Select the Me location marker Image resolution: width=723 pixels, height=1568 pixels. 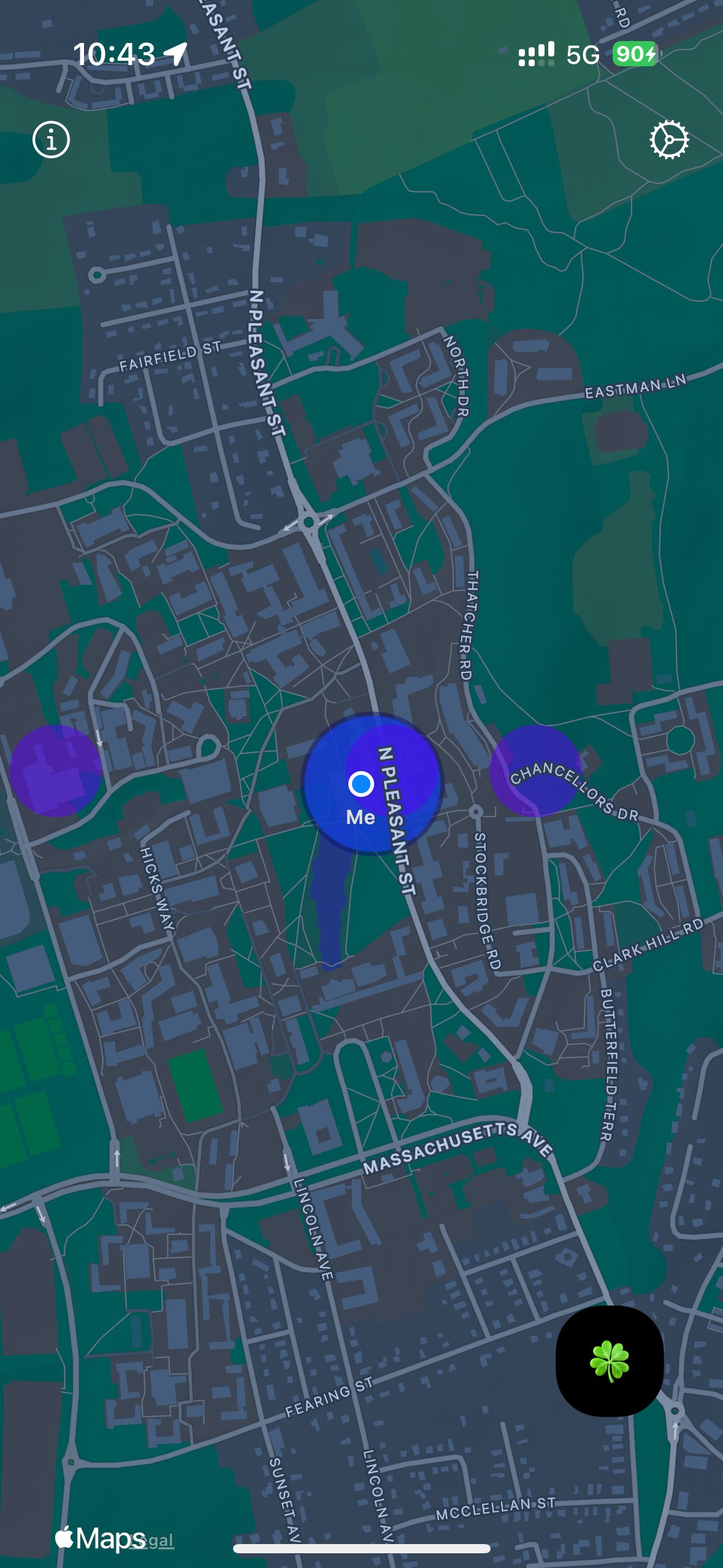(x=361, y=784)
